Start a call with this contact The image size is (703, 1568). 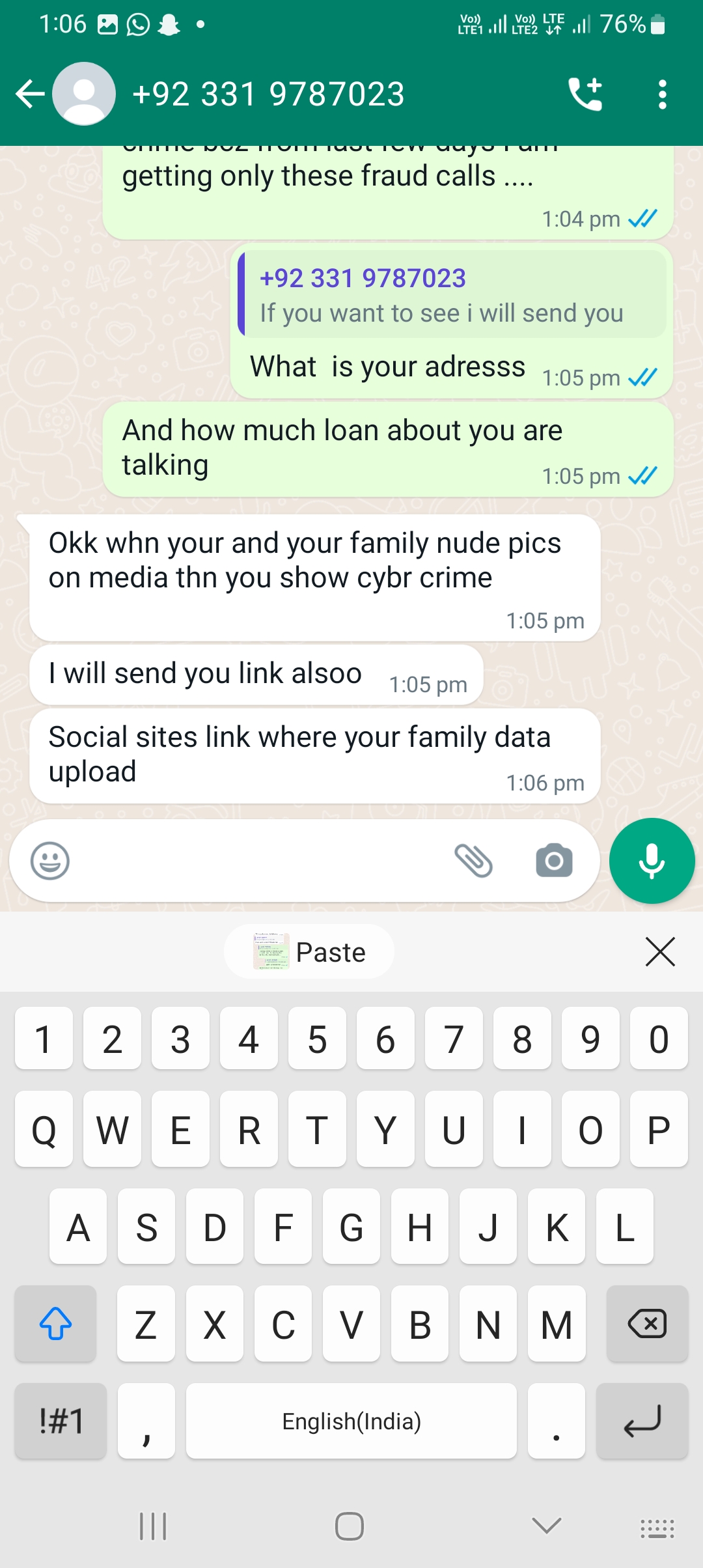pos(585,94)
